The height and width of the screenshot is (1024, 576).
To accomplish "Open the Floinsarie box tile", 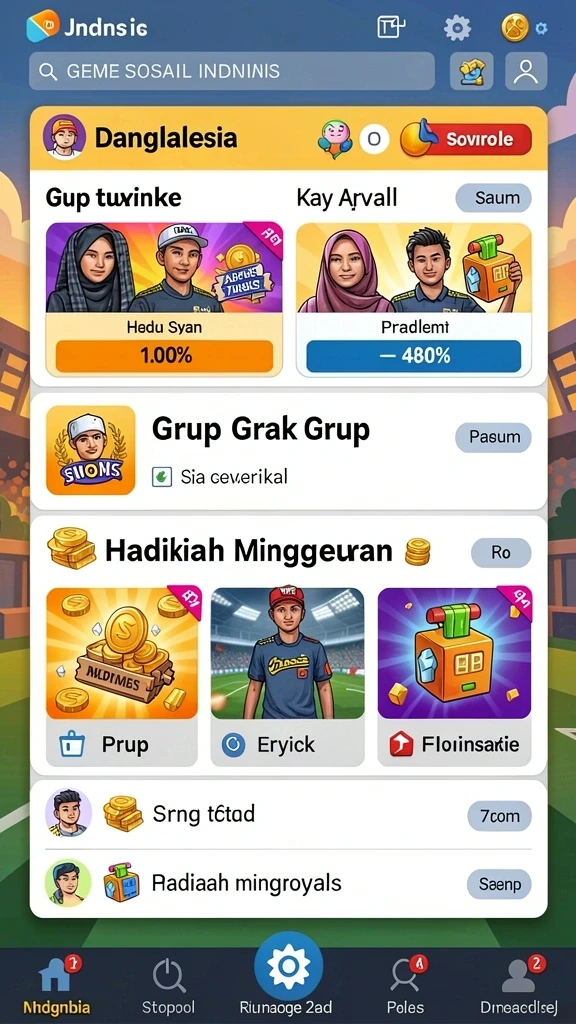I will (455, 677).
